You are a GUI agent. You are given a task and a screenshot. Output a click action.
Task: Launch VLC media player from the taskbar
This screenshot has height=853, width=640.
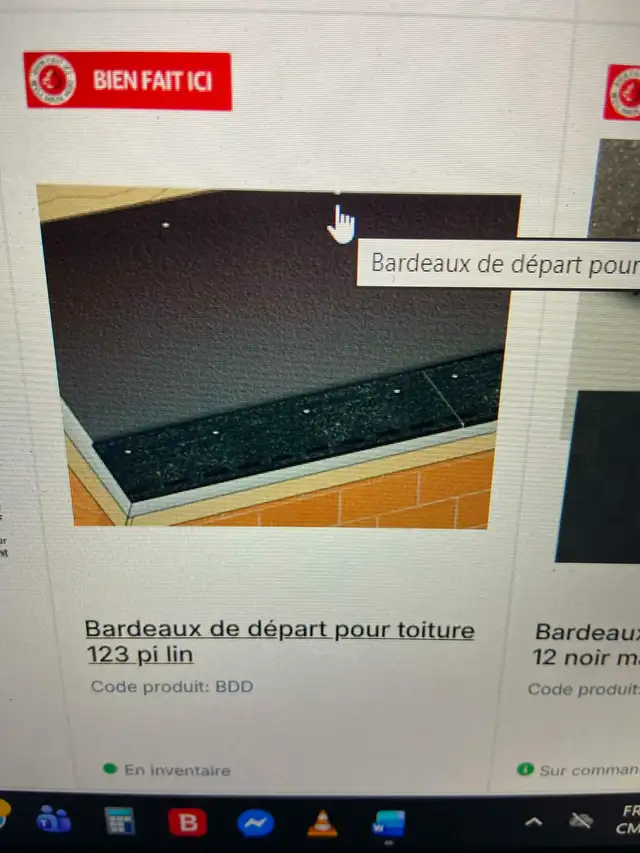(322, 822)
